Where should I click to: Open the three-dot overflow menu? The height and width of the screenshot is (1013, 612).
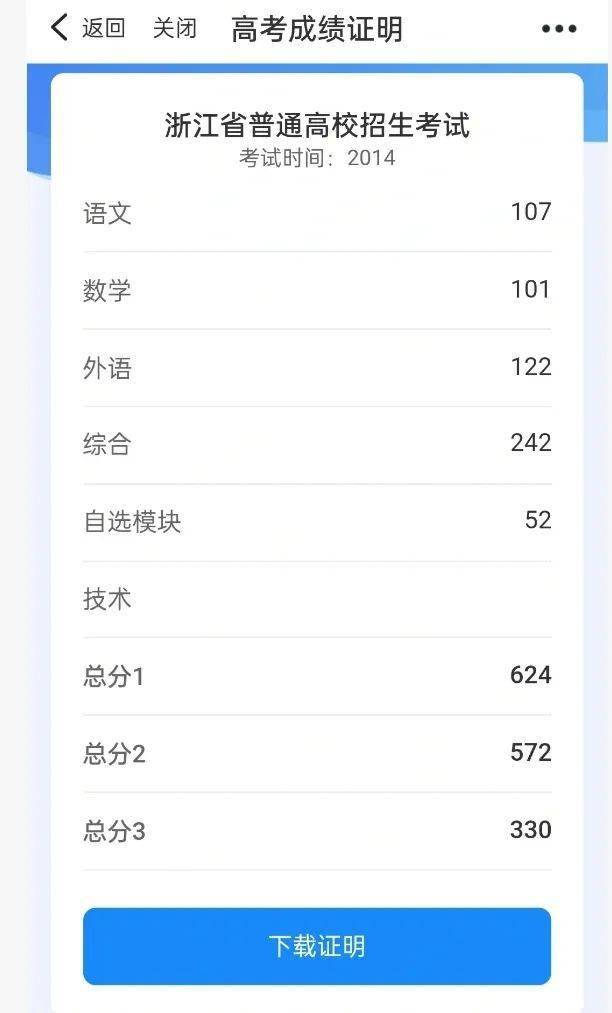click(559, 28)
